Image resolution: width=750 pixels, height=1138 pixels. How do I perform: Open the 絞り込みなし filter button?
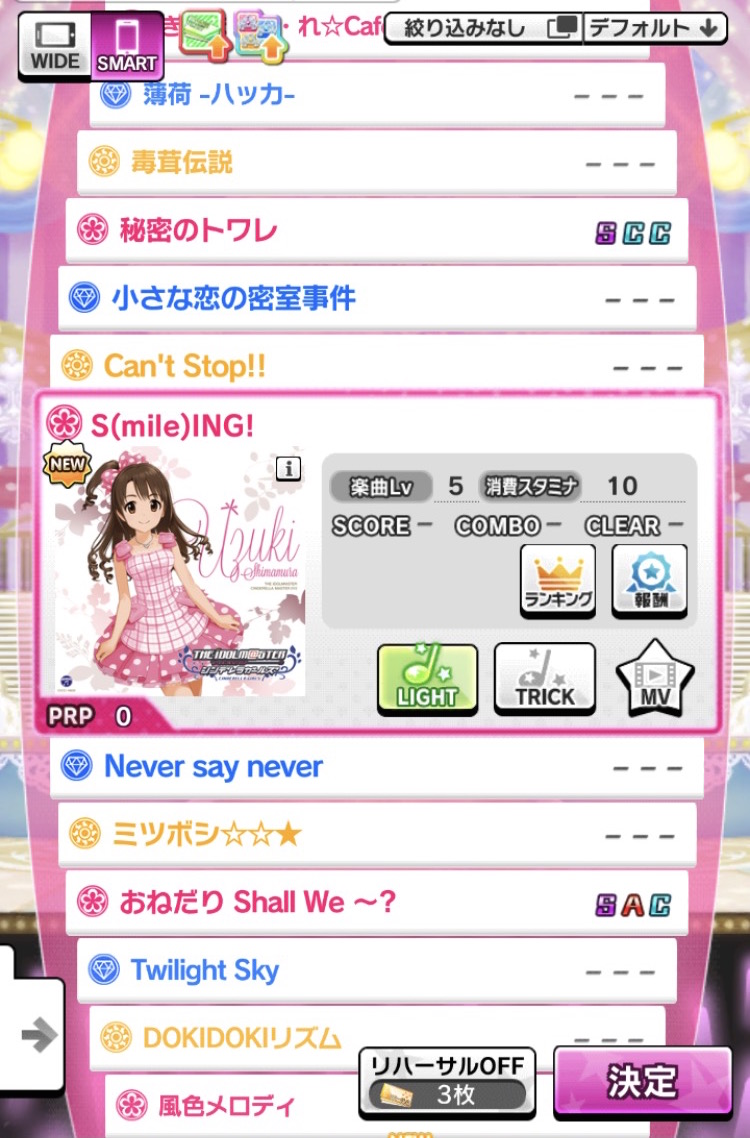(x=481, y=28)
